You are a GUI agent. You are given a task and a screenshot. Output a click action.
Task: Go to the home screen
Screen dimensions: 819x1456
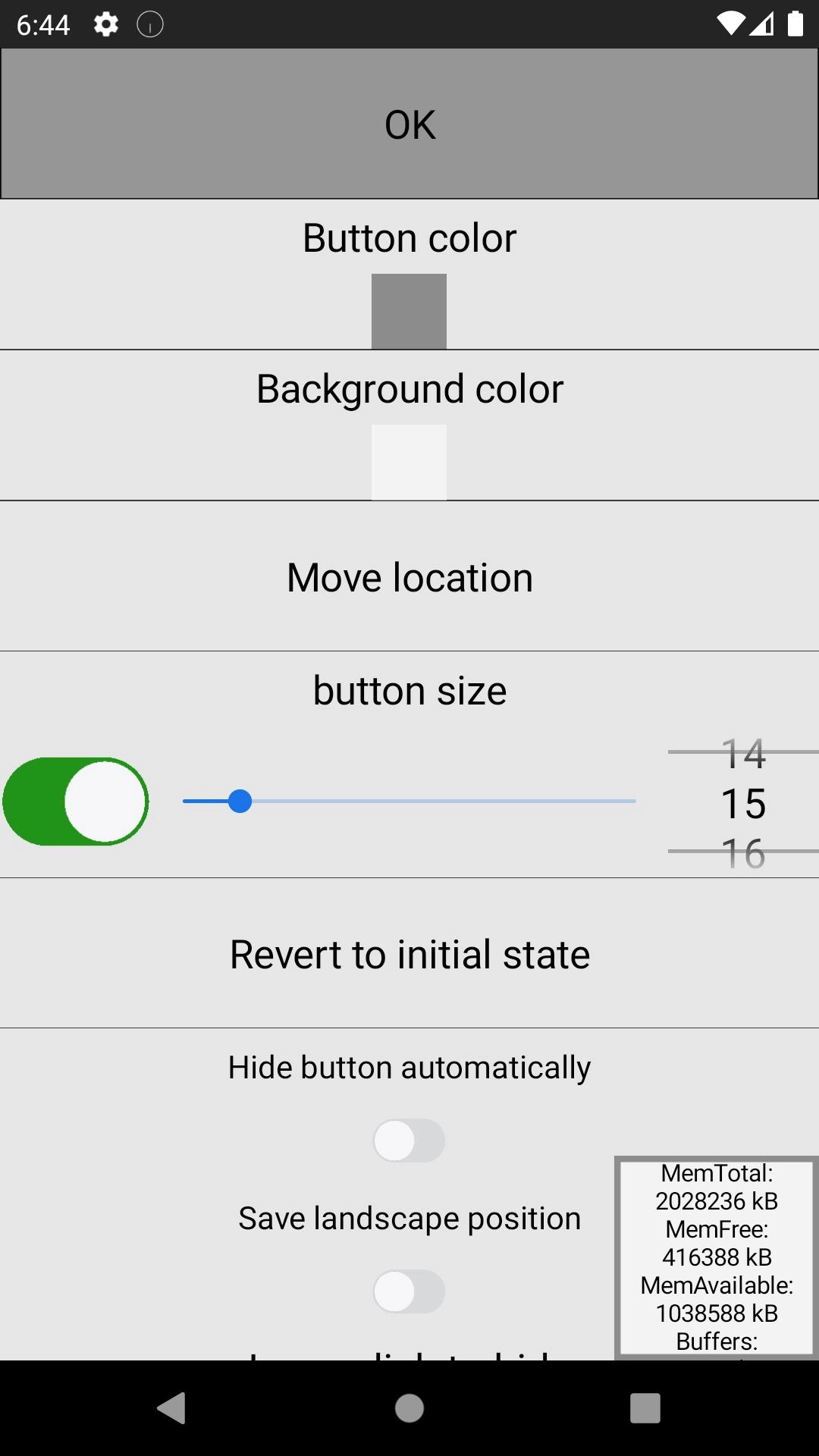click(409, 1408)
